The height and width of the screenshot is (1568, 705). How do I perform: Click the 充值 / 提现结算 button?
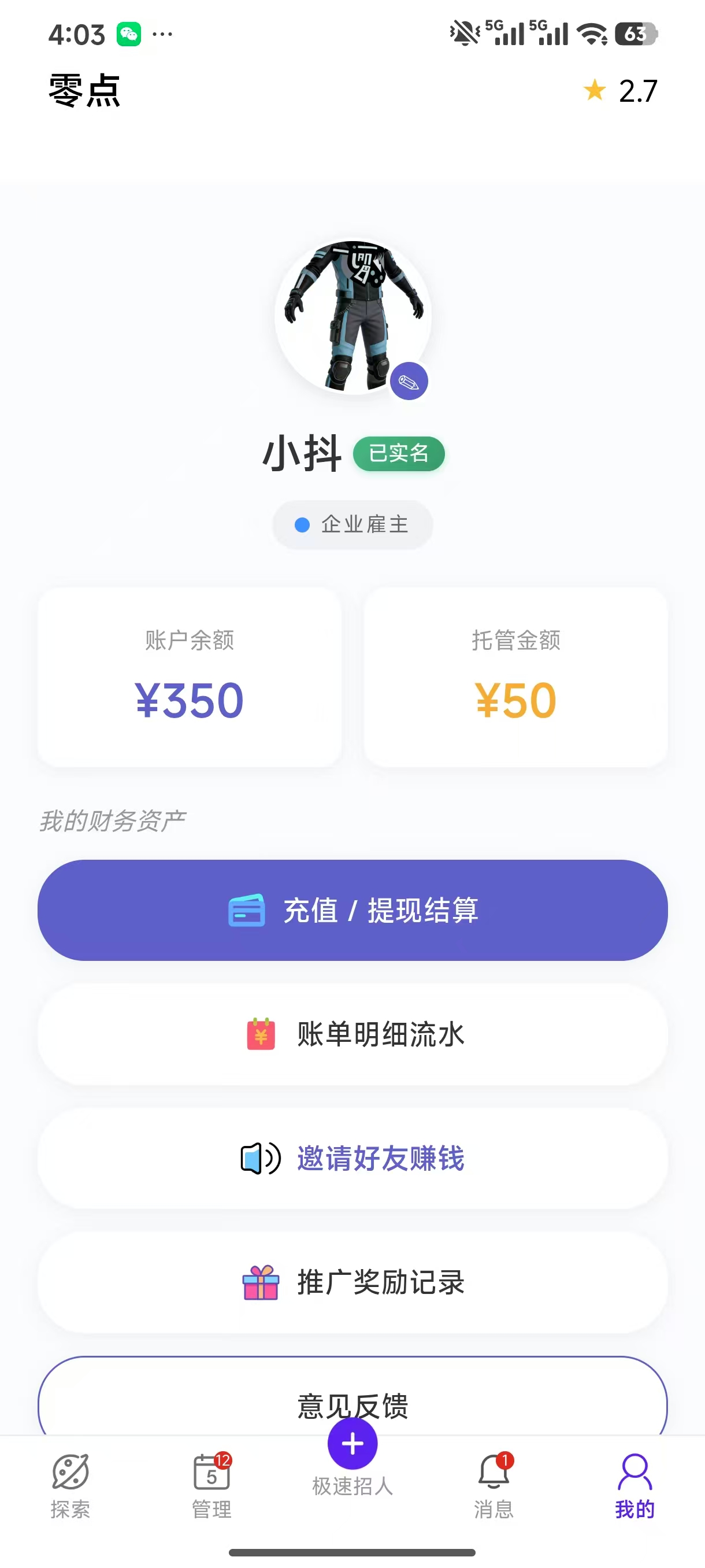click(x=353, y=911)
